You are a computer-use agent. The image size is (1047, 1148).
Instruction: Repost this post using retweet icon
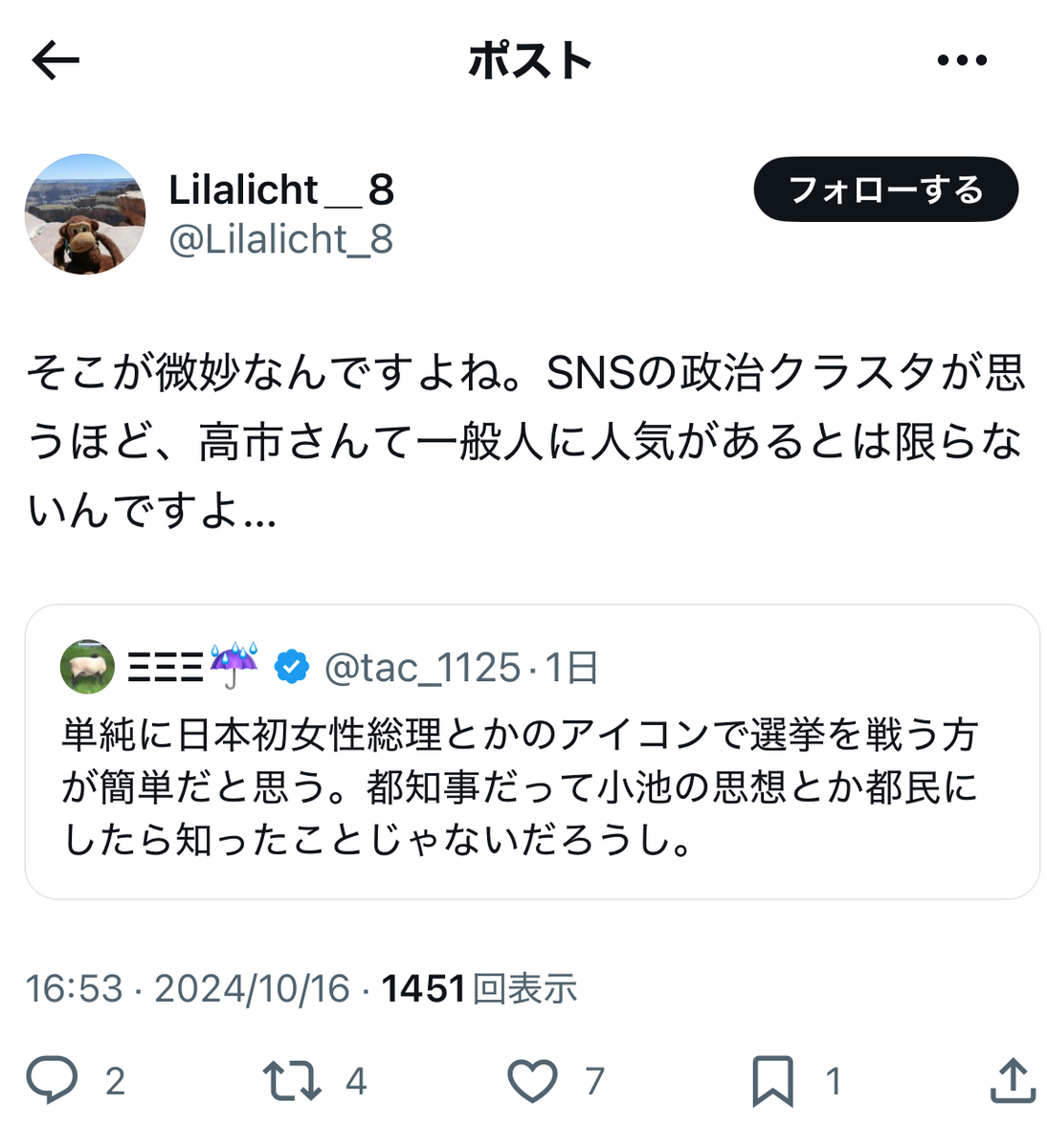pos(292,1081)
